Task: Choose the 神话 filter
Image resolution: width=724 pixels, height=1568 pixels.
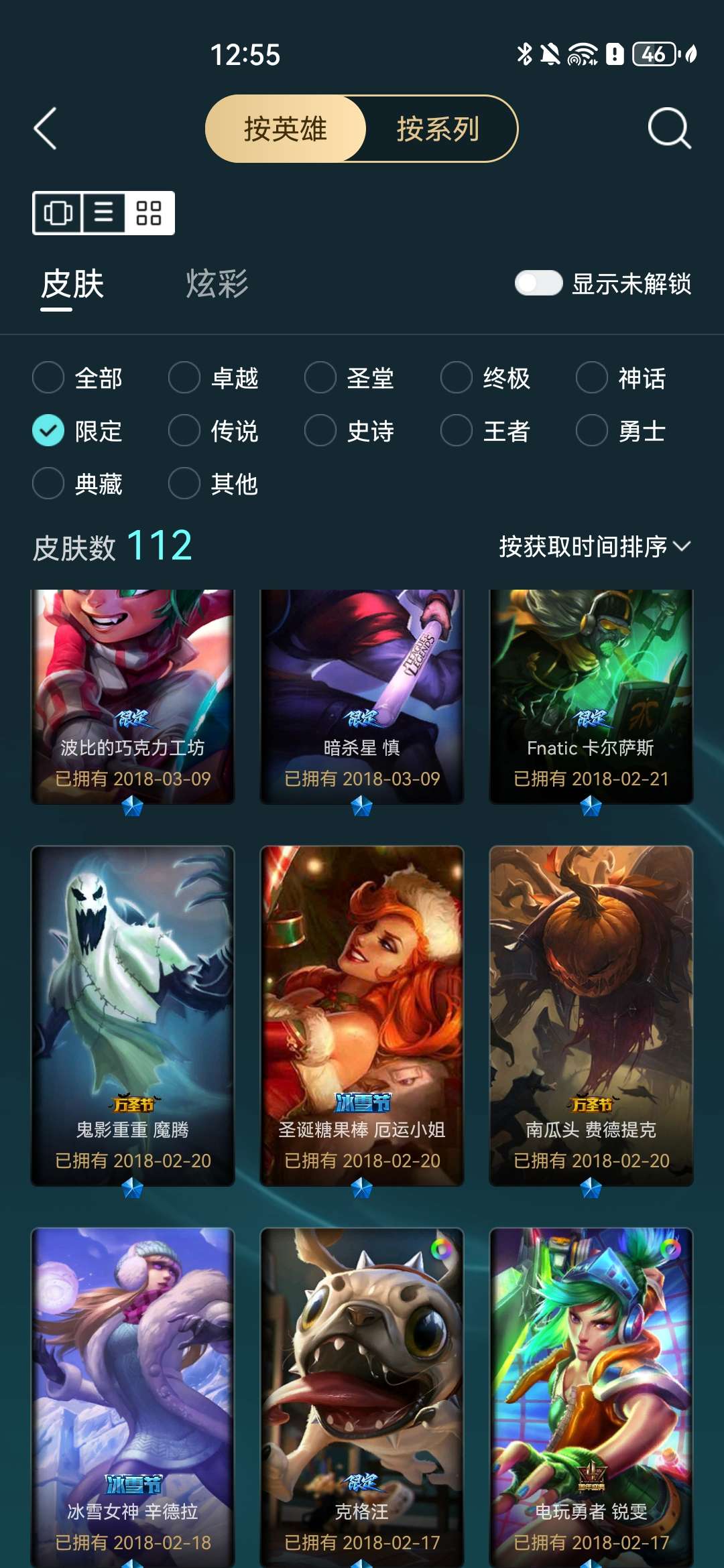Action: pos(593,378)
